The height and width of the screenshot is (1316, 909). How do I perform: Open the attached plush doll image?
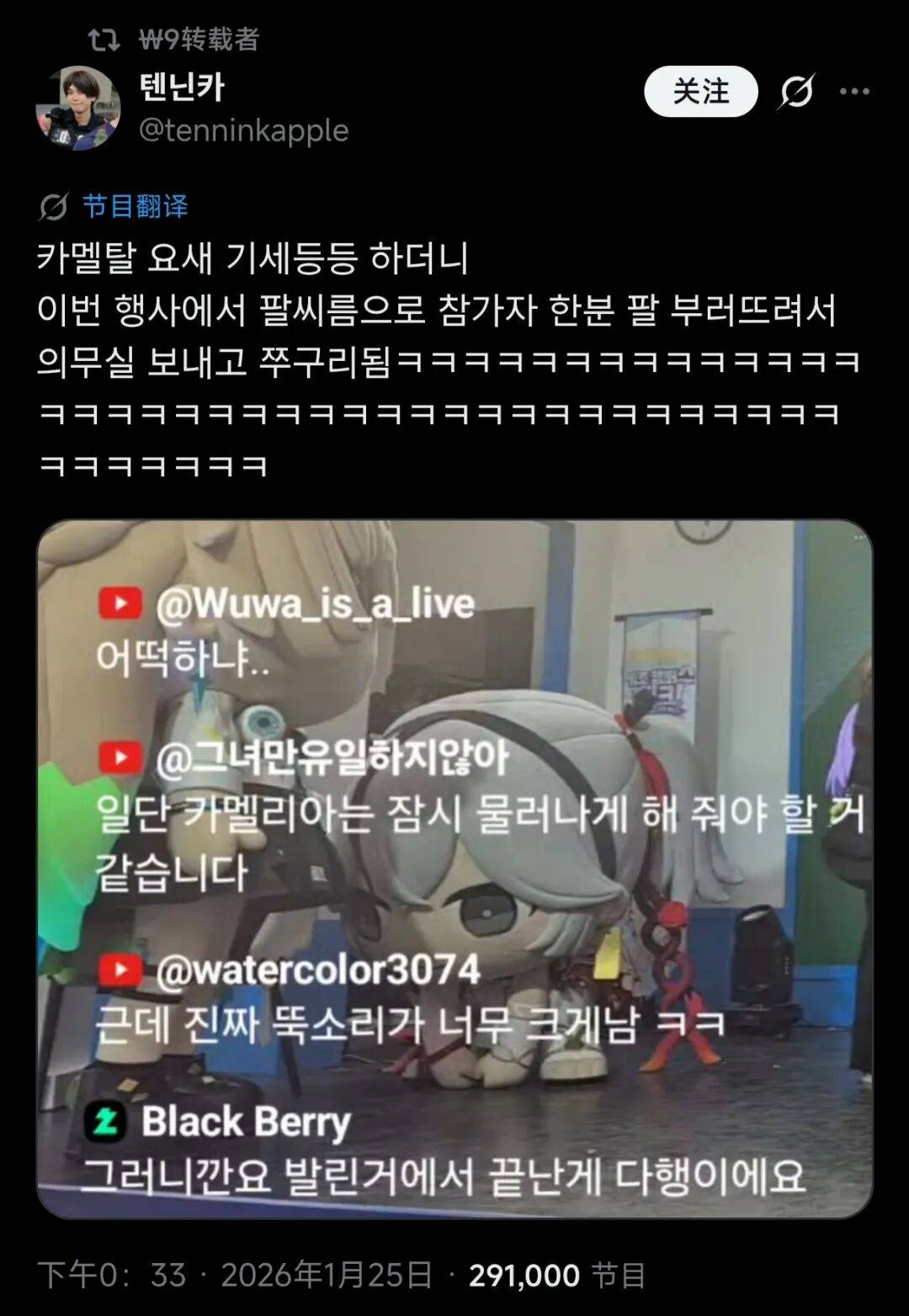pos(454,867)
